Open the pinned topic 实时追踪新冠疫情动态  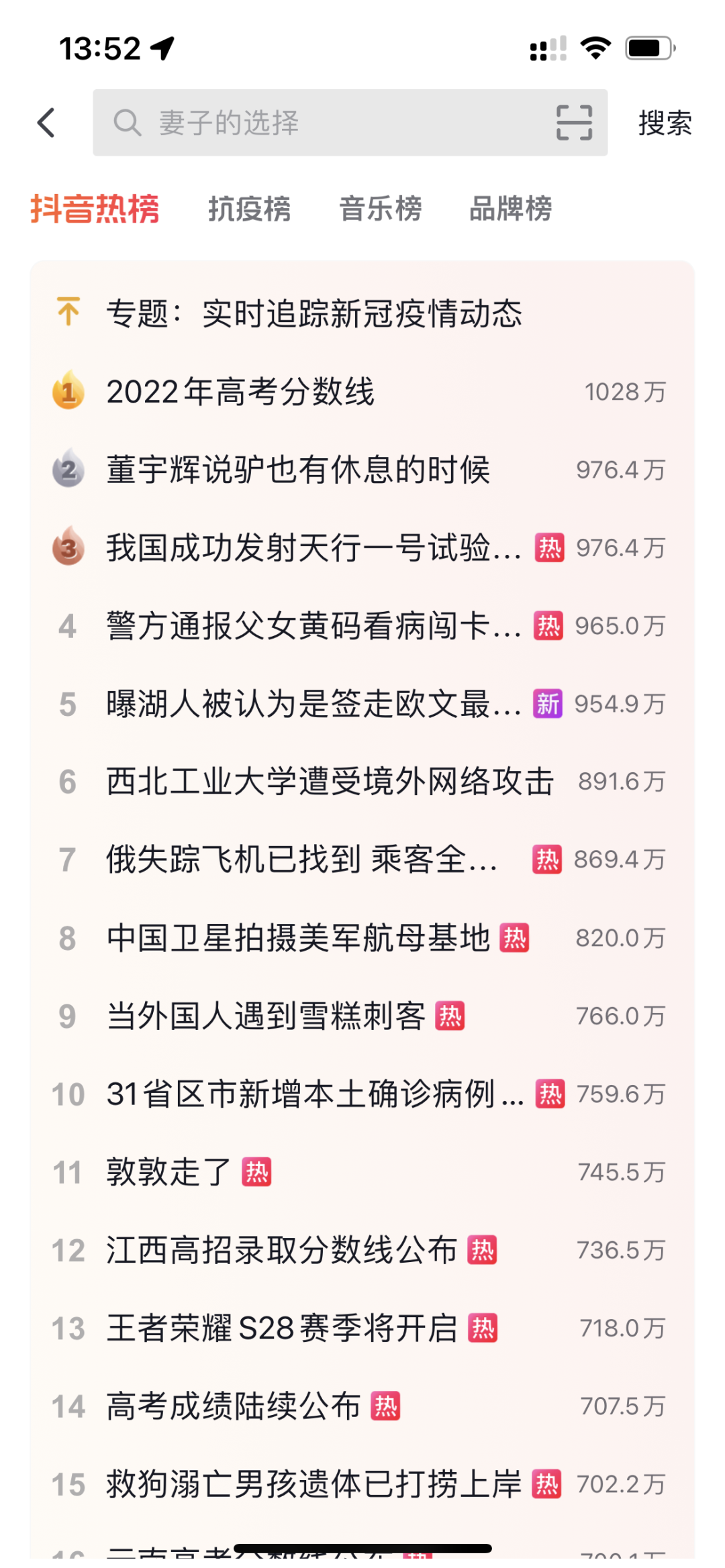tap(313, 313)
